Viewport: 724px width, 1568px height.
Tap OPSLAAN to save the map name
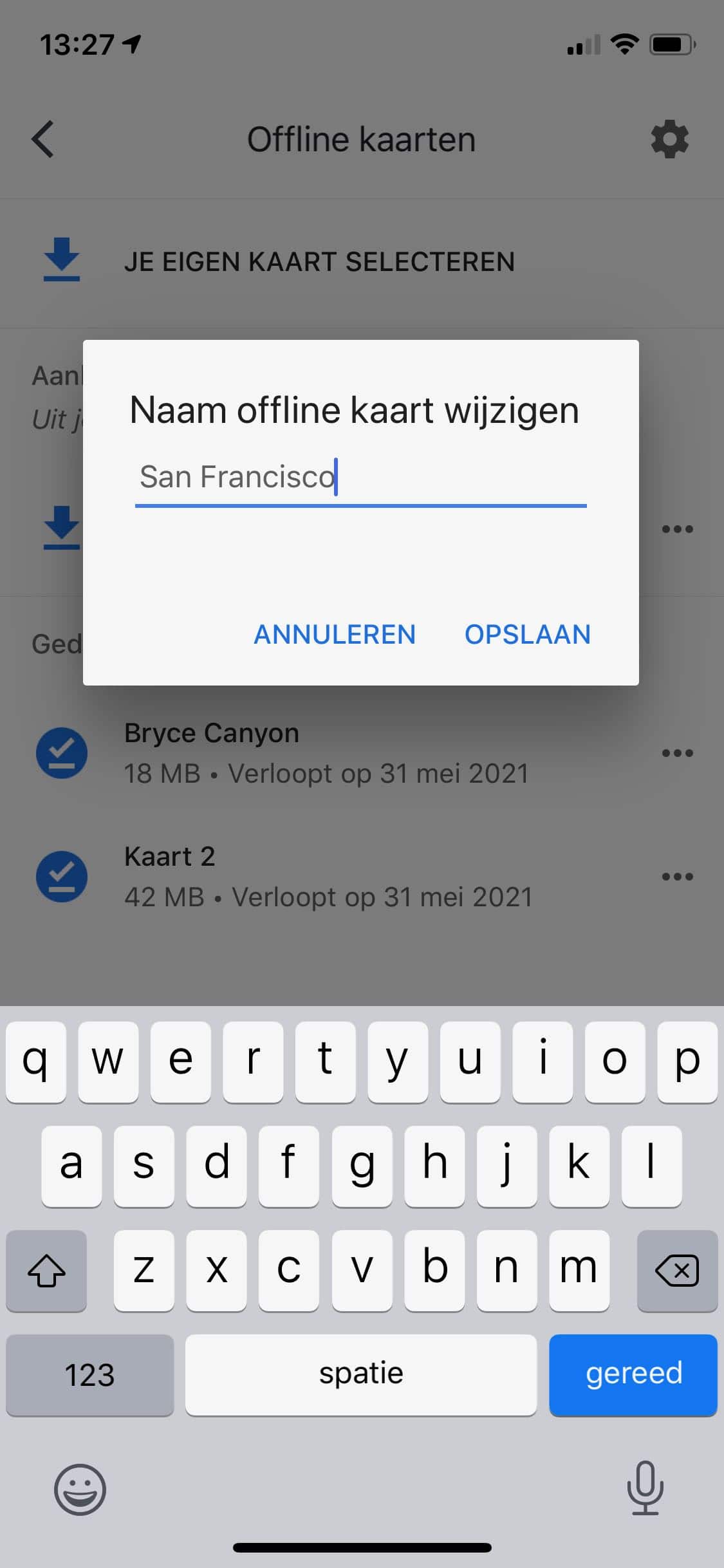pyautogui.click(x=527, y=635)
